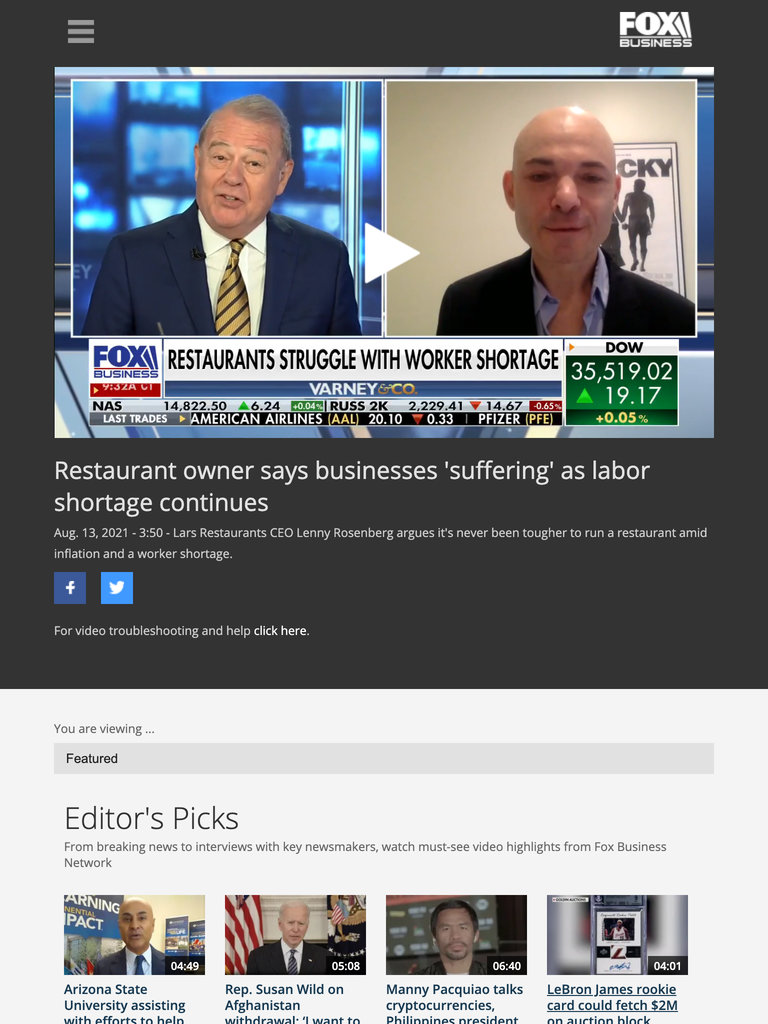The width and height of the screenshot is (768, 1024).
Task: Share video on Twitter
Action: pyautogui.click(x=117, y=588)
